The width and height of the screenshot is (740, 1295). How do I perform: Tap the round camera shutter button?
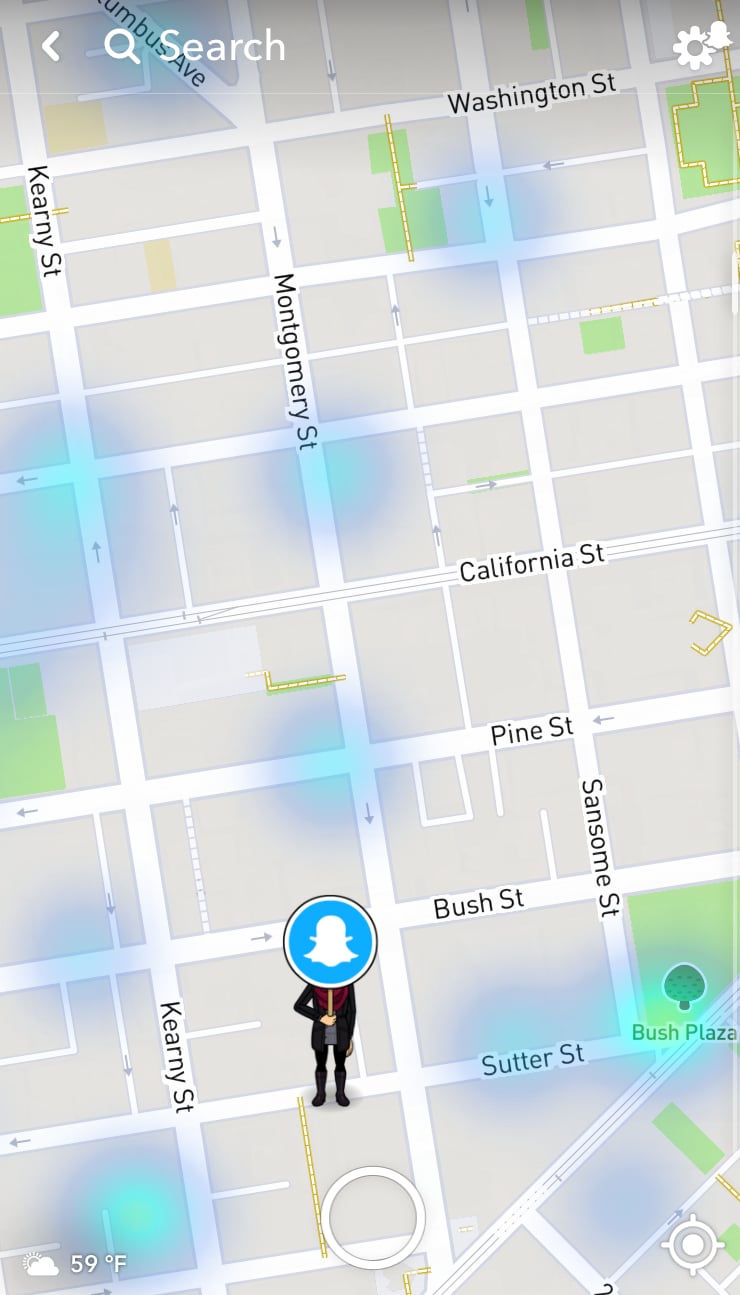click(x=373, y=1218)
